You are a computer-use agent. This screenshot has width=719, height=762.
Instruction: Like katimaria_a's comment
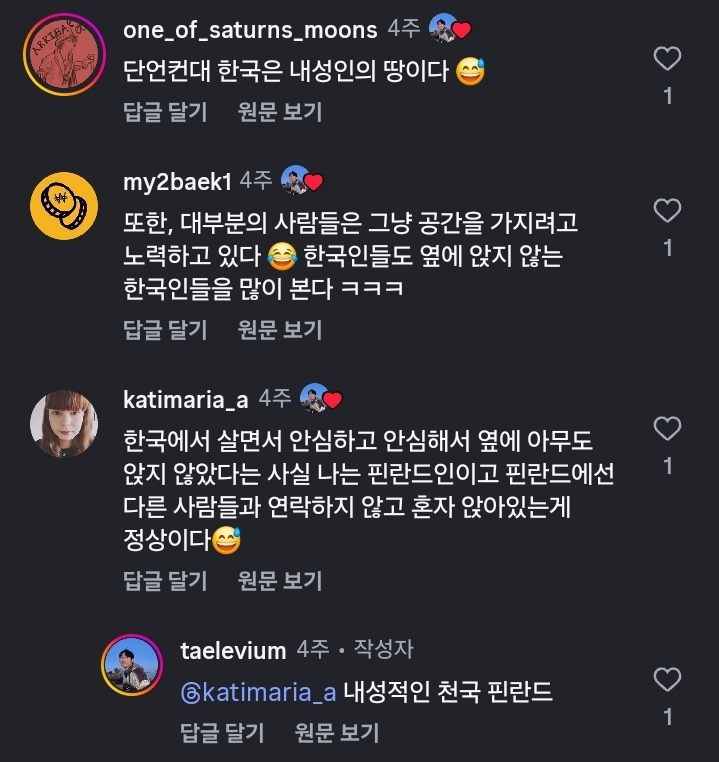point(666,429)
